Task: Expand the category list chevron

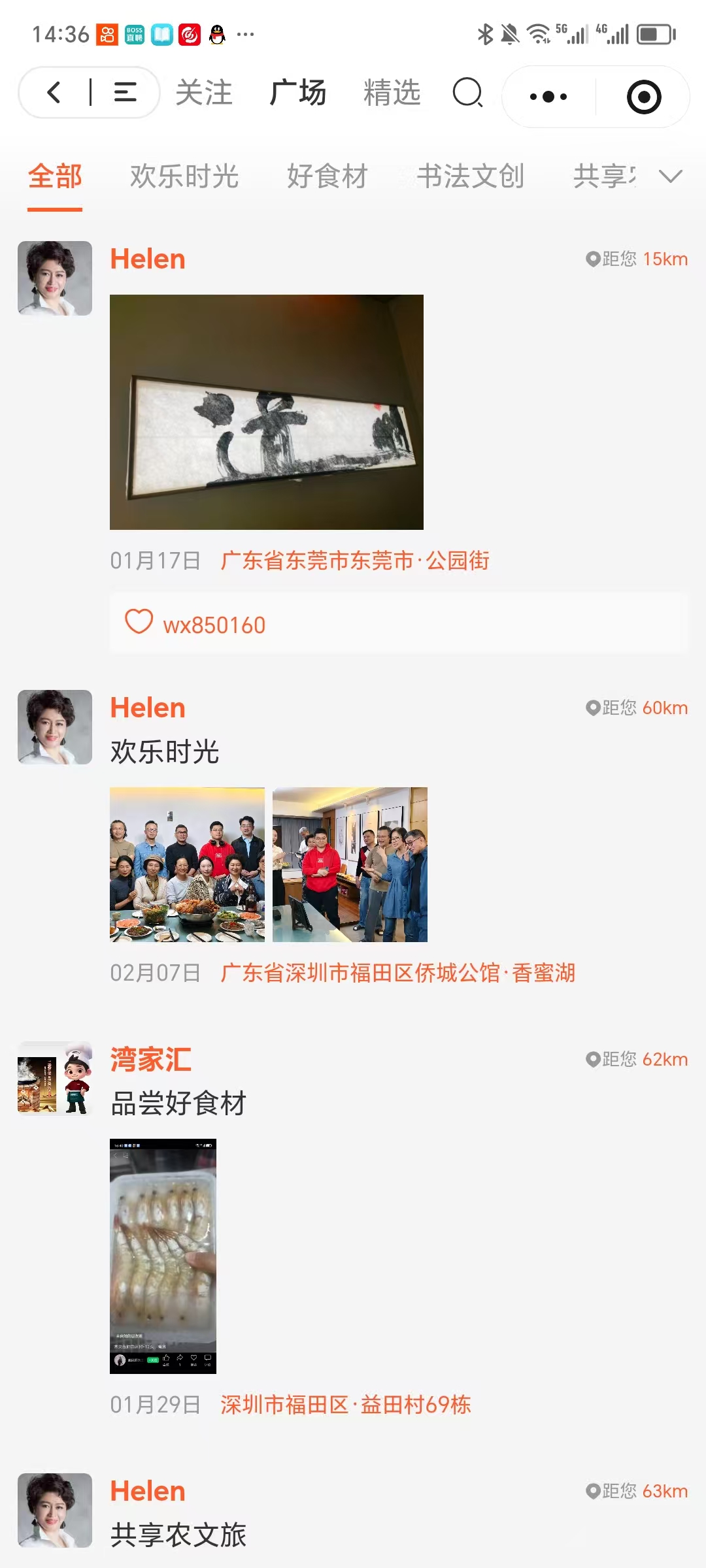Action: 670,176
